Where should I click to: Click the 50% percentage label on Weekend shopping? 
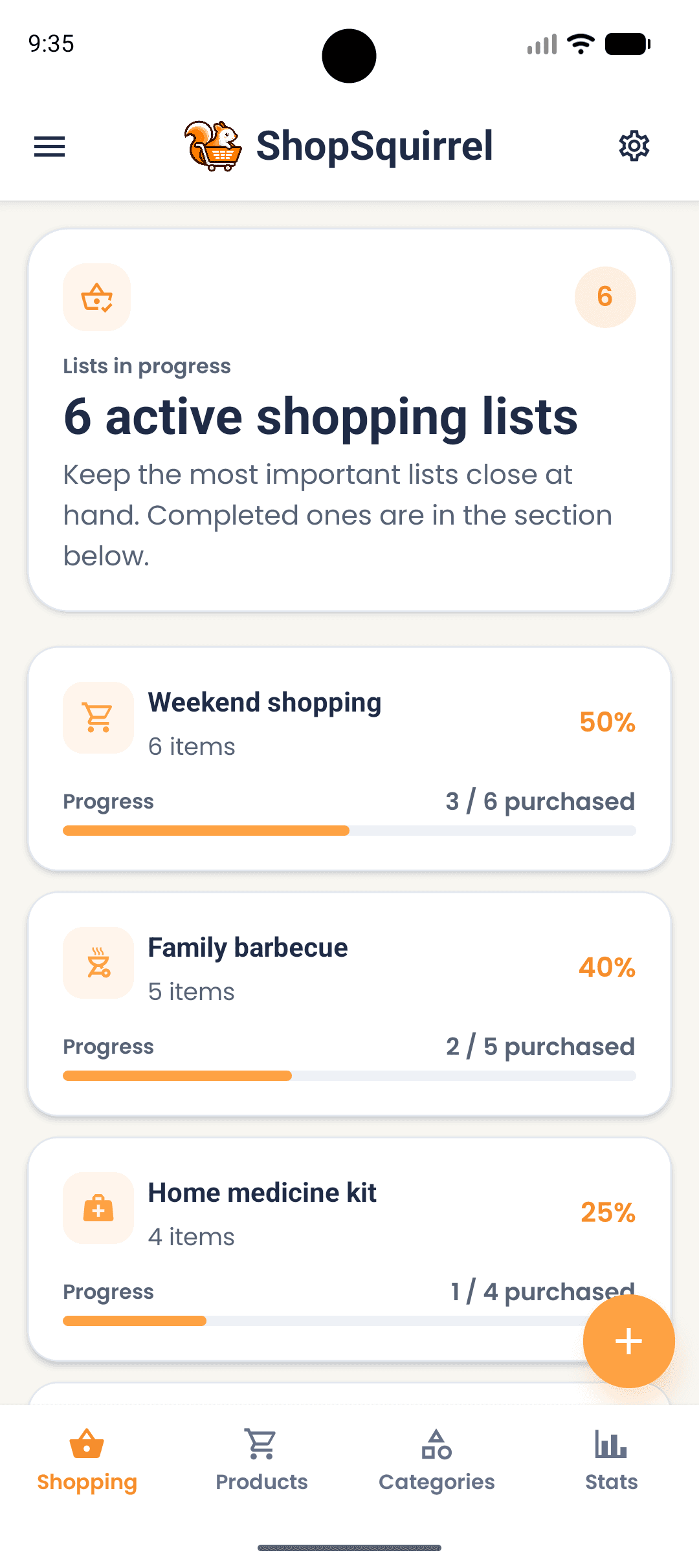pyautogui.click(x=606, y=722)
